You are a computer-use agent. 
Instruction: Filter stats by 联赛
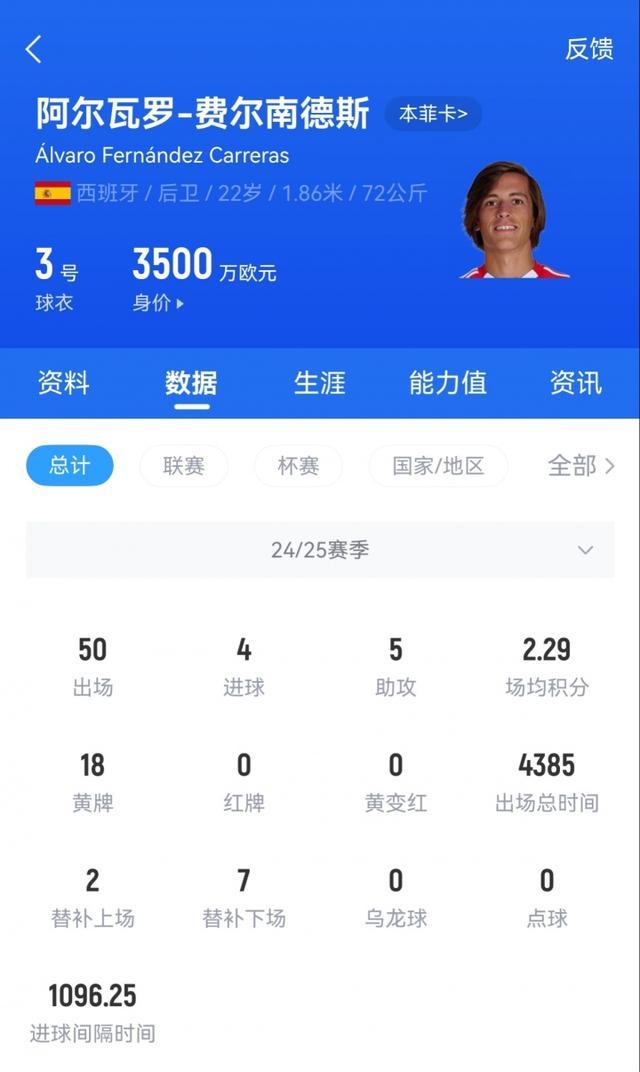click(184, 466)
